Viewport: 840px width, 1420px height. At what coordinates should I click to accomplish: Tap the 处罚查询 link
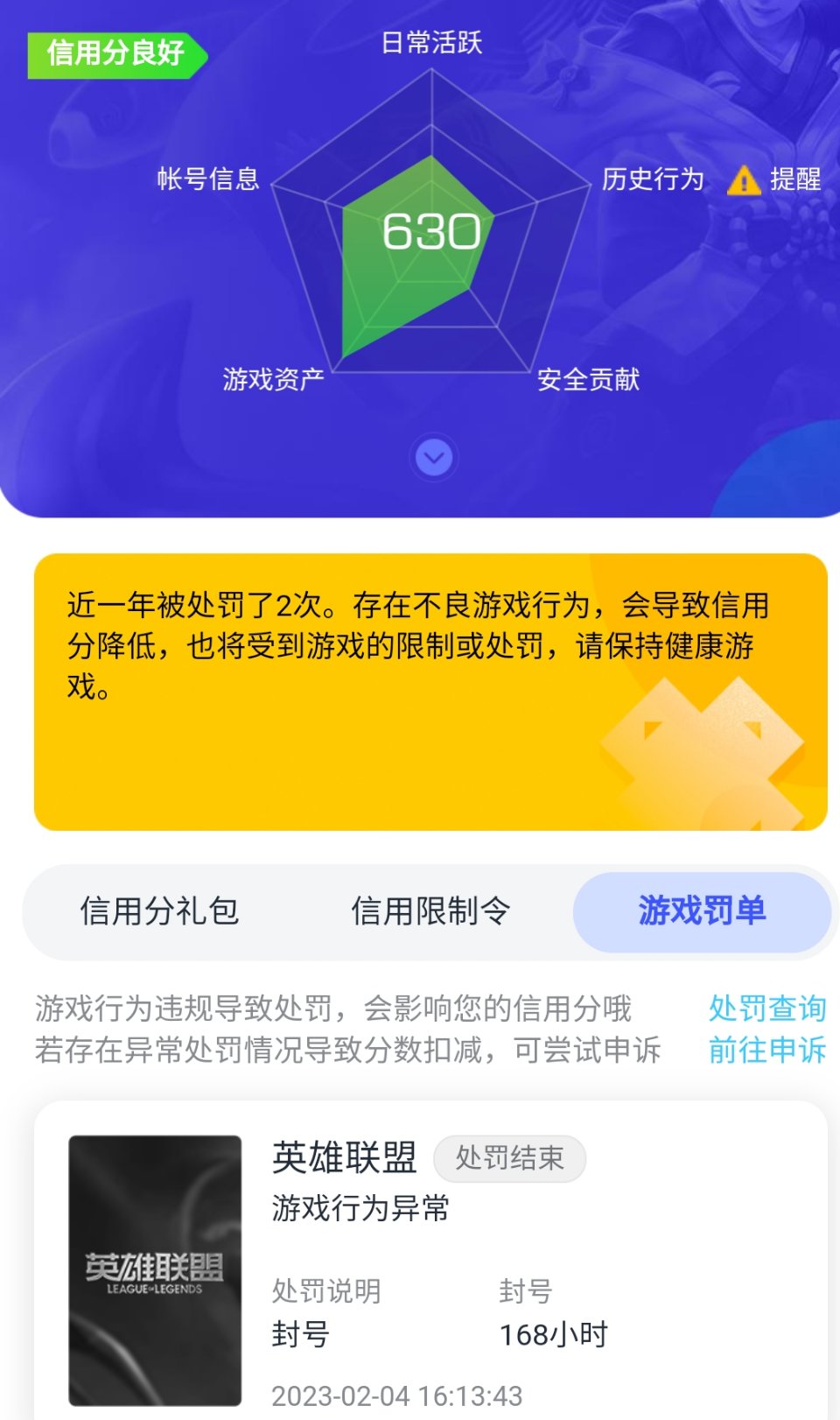coord(766,1009)
